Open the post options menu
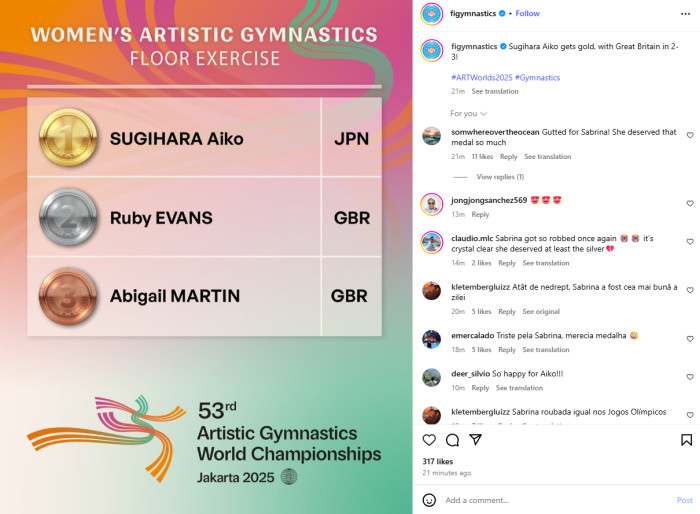The height and width of the screenshot is (514, 700). click(x=686, y=13)
